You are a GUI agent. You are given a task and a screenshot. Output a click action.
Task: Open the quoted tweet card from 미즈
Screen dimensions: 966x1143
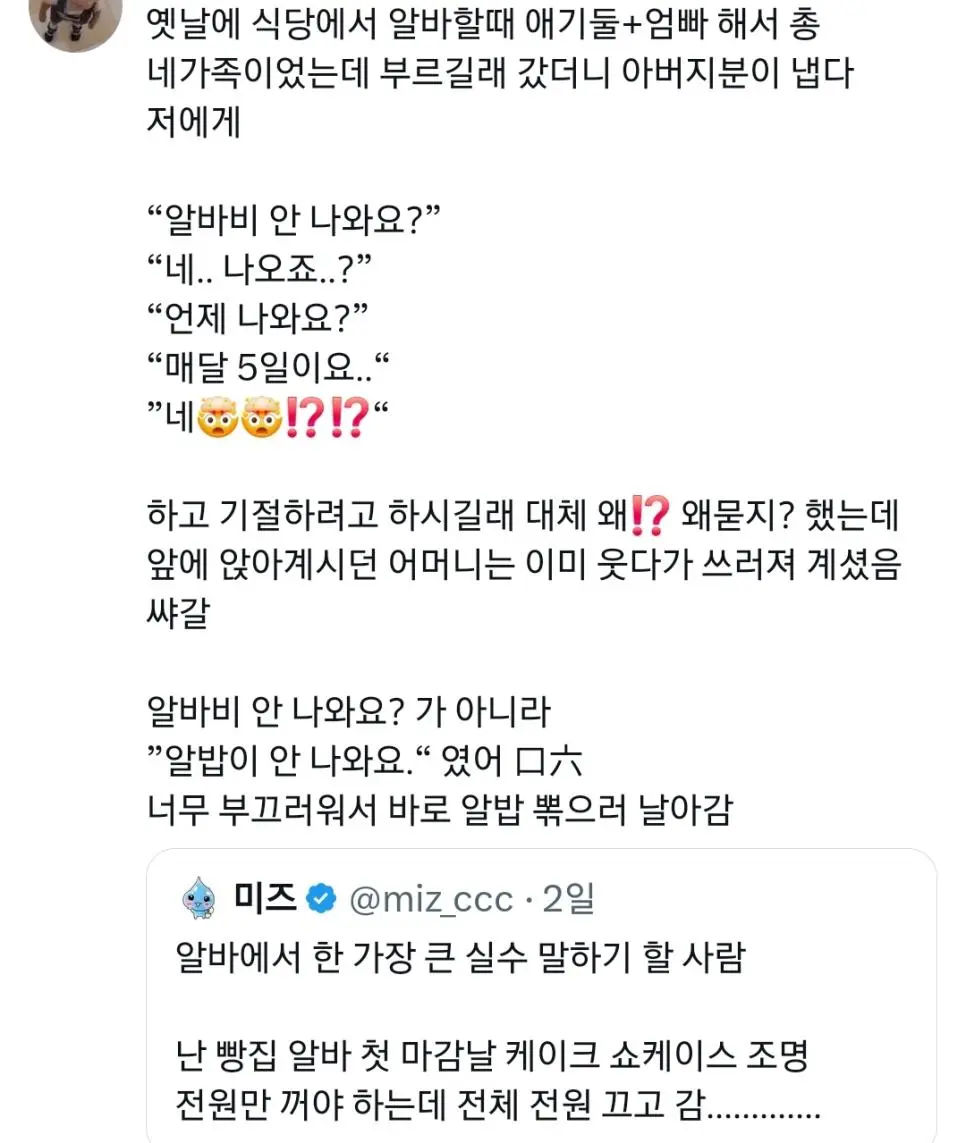pyautogui.click(x=550, y=1010)
